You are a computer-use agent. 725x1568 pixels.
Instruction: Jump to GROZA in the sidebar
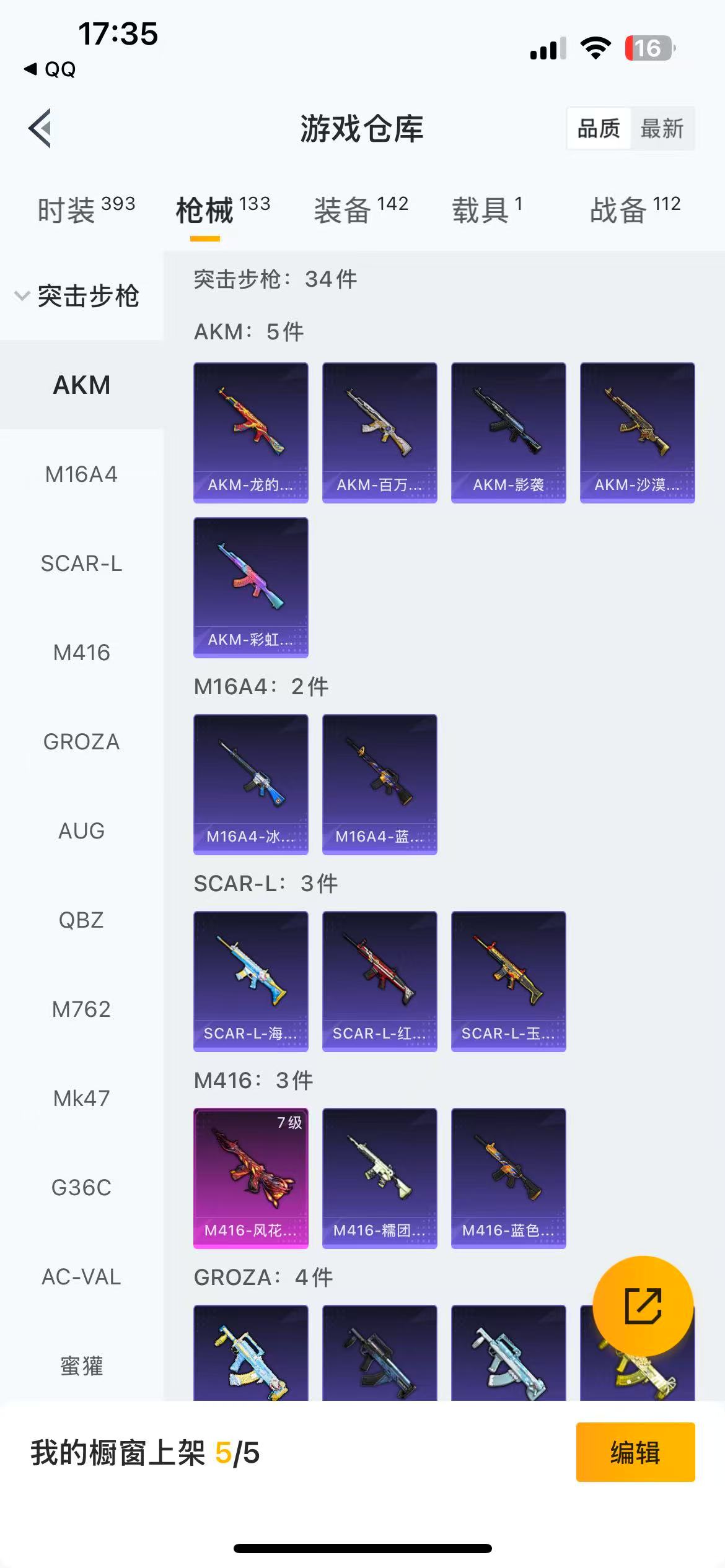coord(81,742)
